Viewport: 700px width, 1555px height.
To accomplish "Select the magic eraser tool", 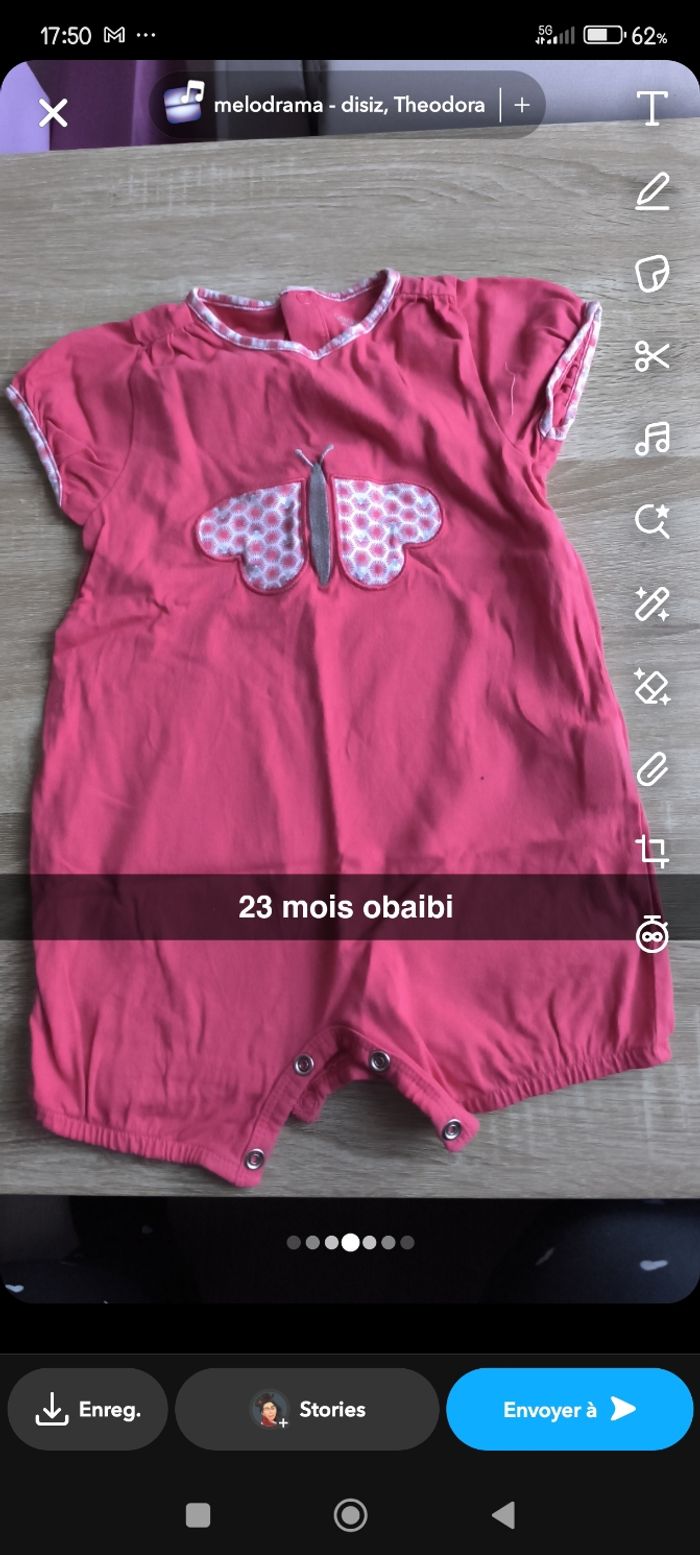I will 652,686.
